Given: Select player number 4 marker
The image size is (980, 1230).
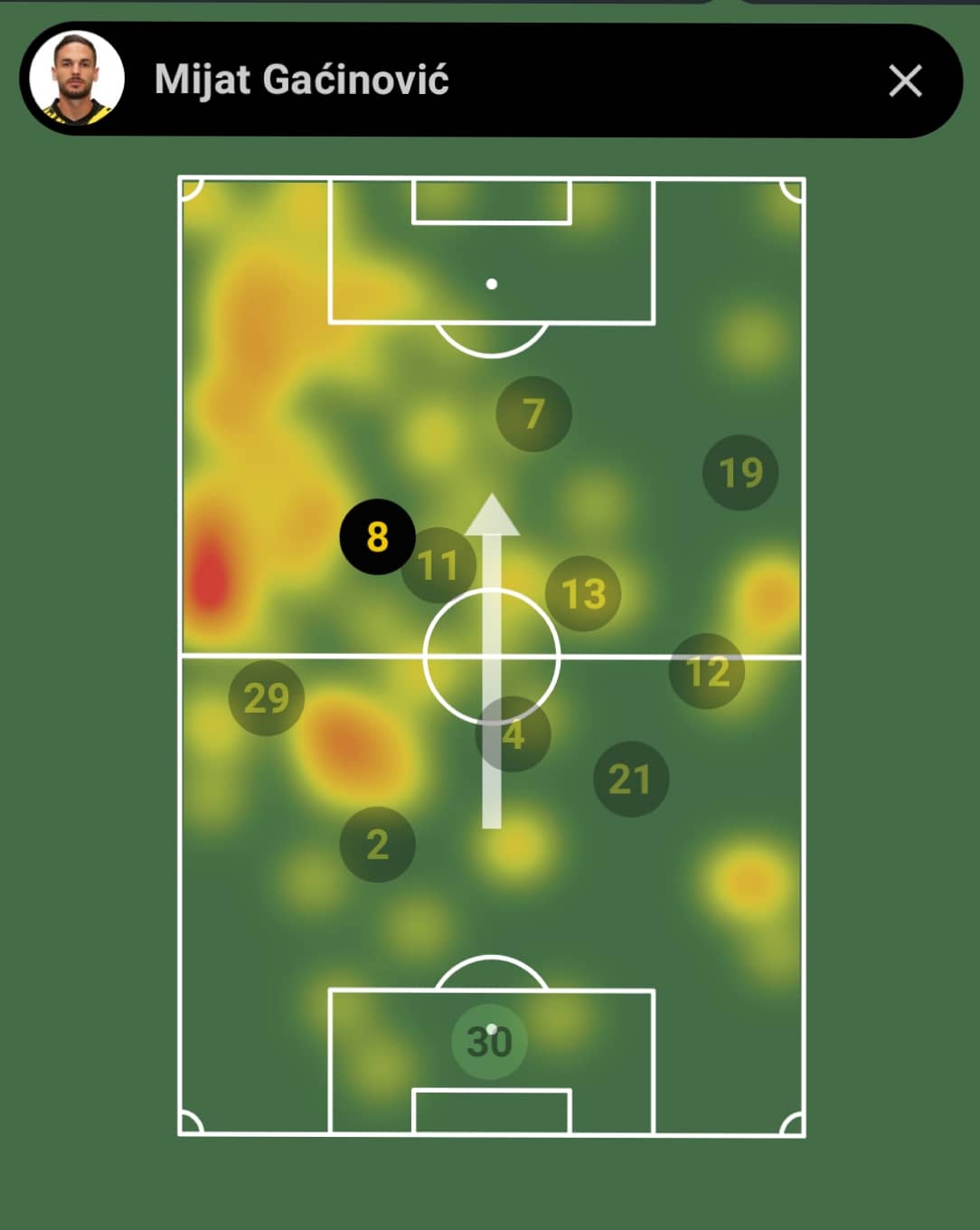Looking at the screenshot, I should (x=513, y=734).
